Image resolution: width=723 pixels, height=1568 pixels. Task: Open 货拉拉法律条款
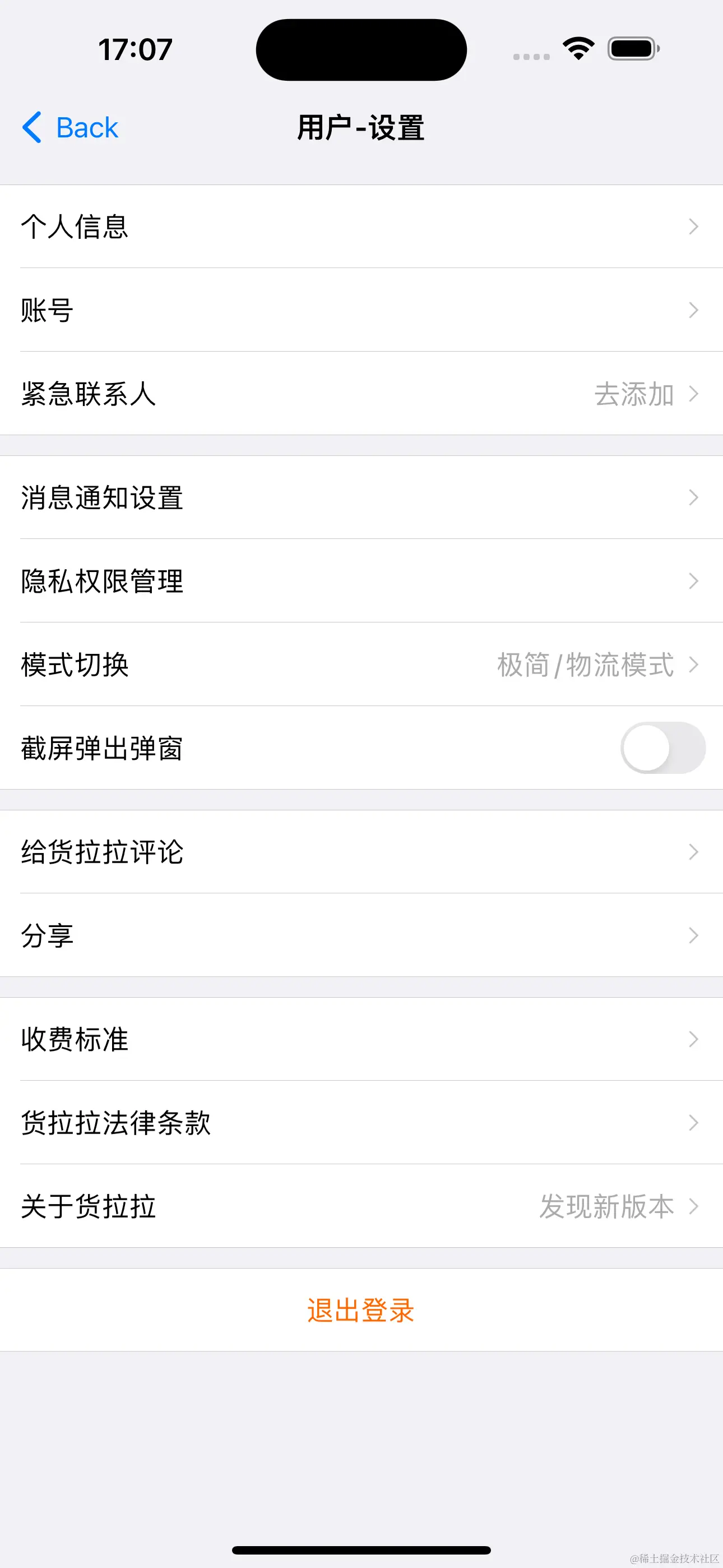pos(361,1122)
